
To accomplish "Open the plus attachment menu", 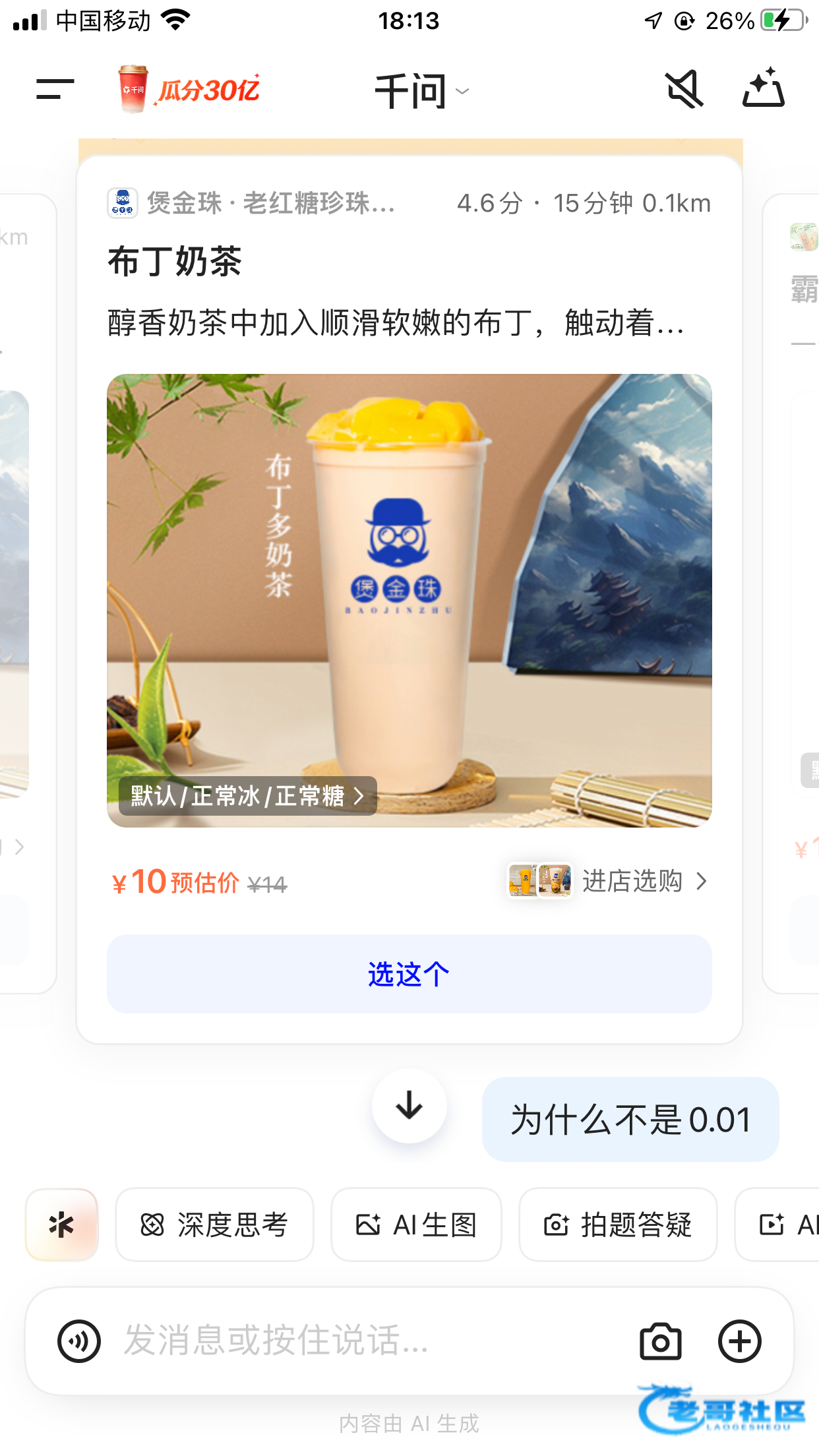I will point(739,1341).
